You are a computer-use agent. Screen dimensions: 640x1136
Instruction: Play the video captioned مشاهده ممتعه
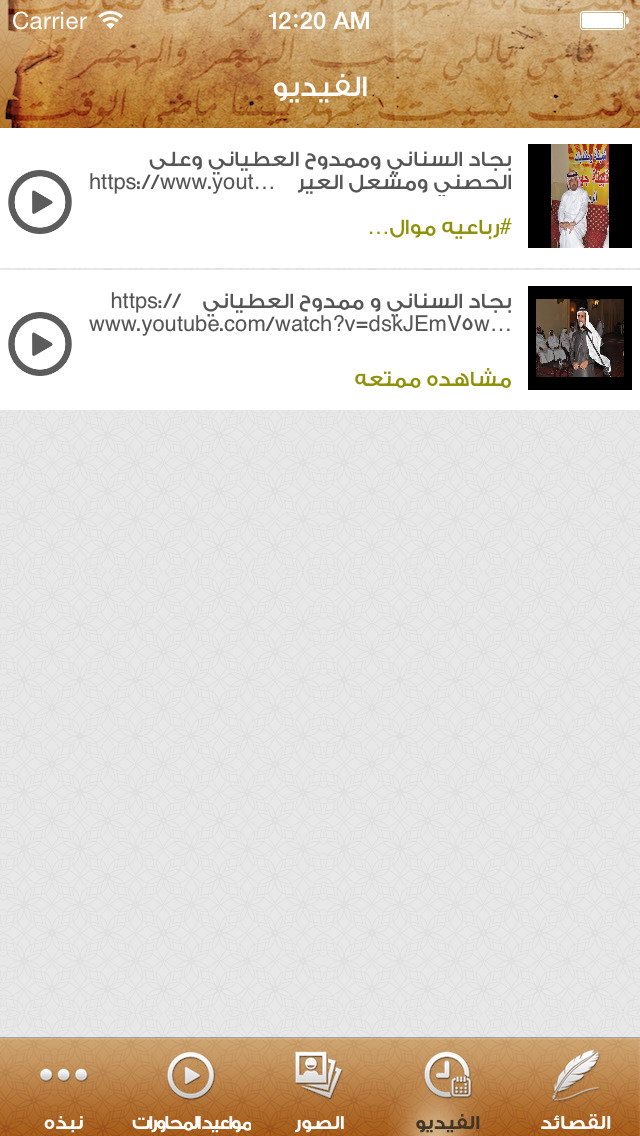coord(40,343)
